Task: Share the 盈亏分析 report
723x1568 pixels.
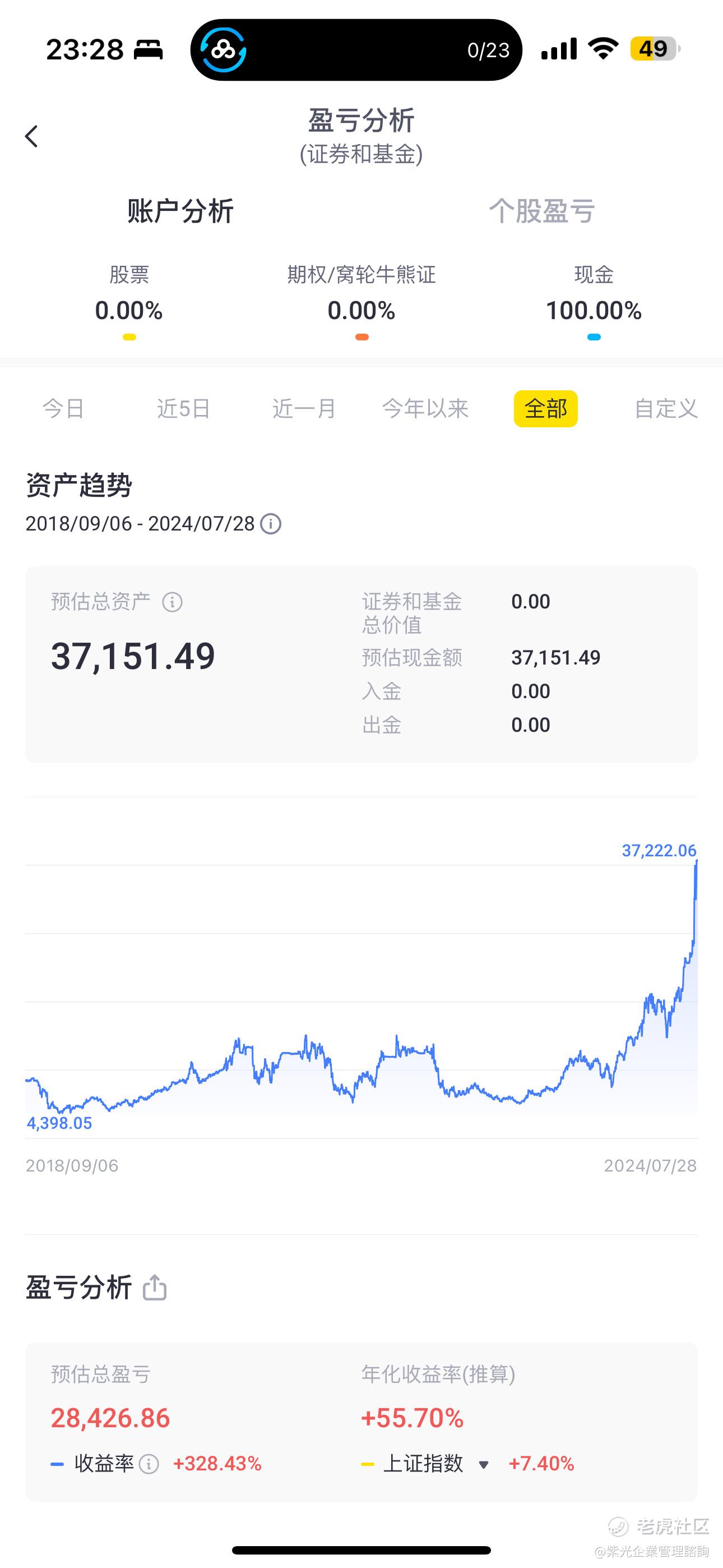Action: click(x=155, y=1288)
